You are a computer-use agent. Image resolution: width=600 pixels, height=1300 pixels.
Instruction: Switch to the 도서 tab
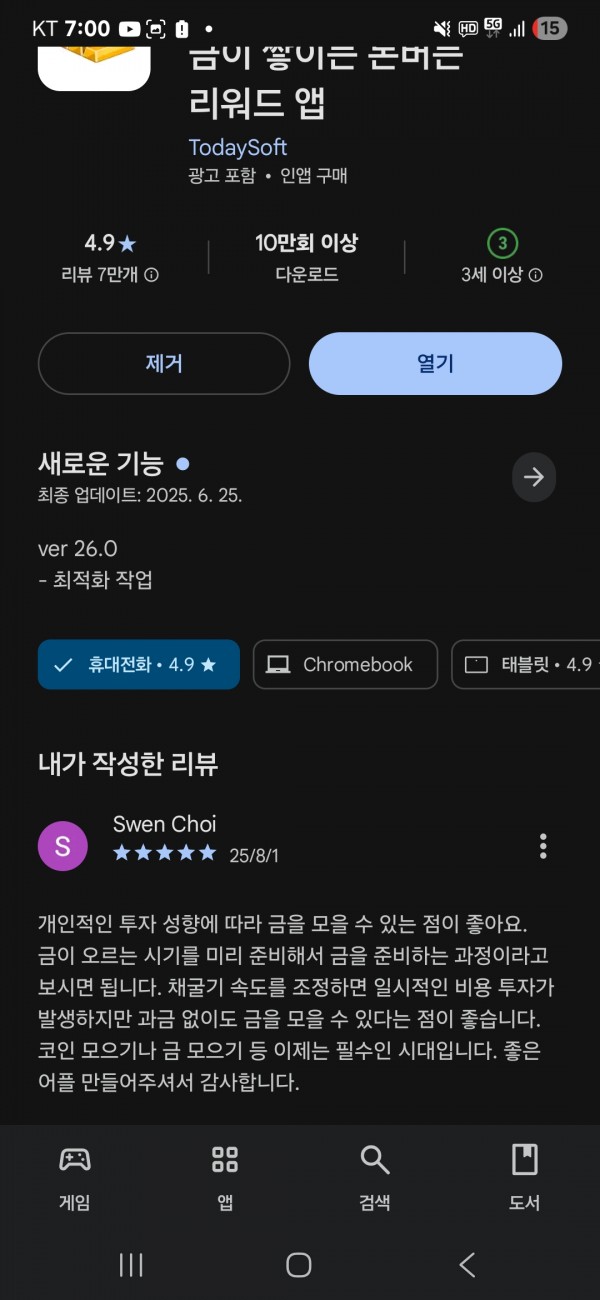[525, 1177]
